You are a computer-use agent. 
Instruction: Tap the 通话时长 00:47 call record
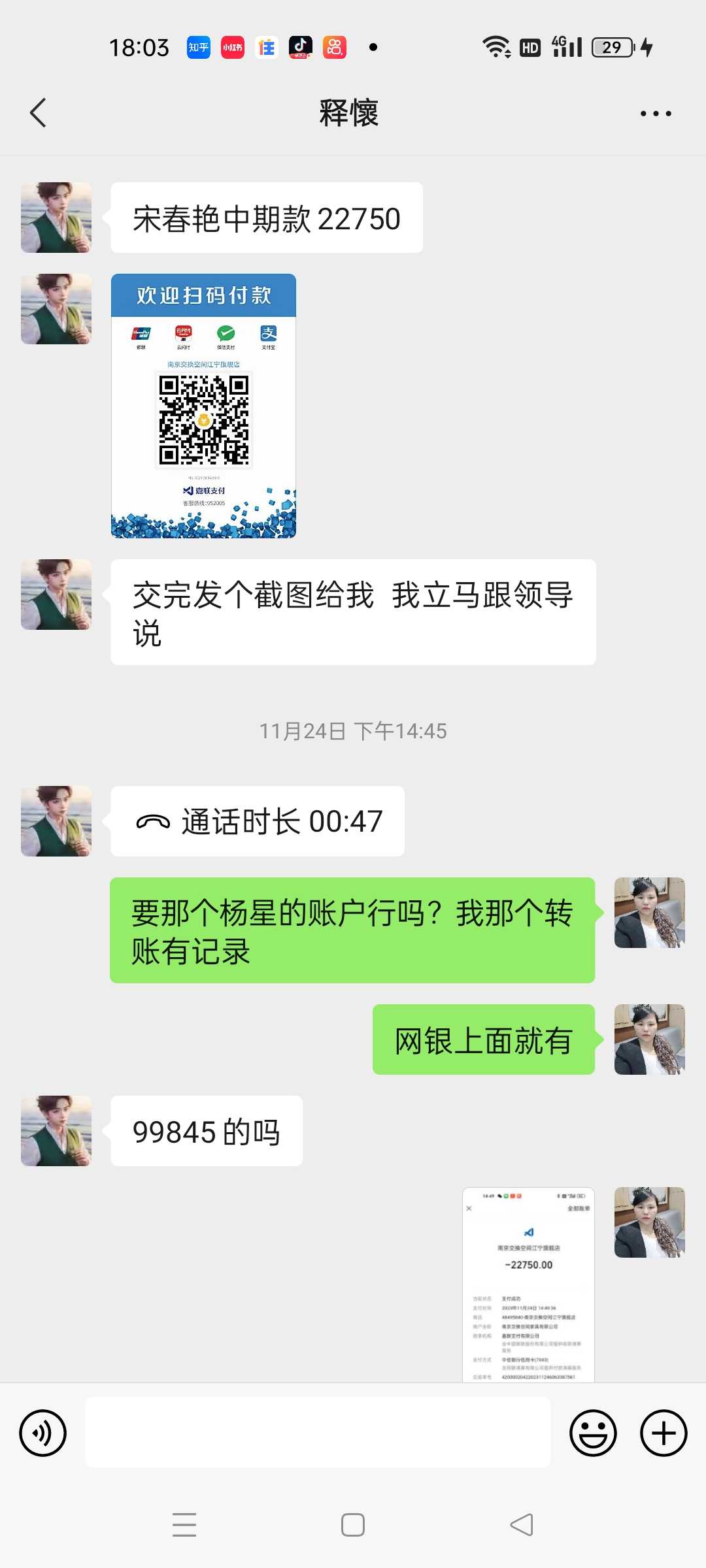(258, 821)
